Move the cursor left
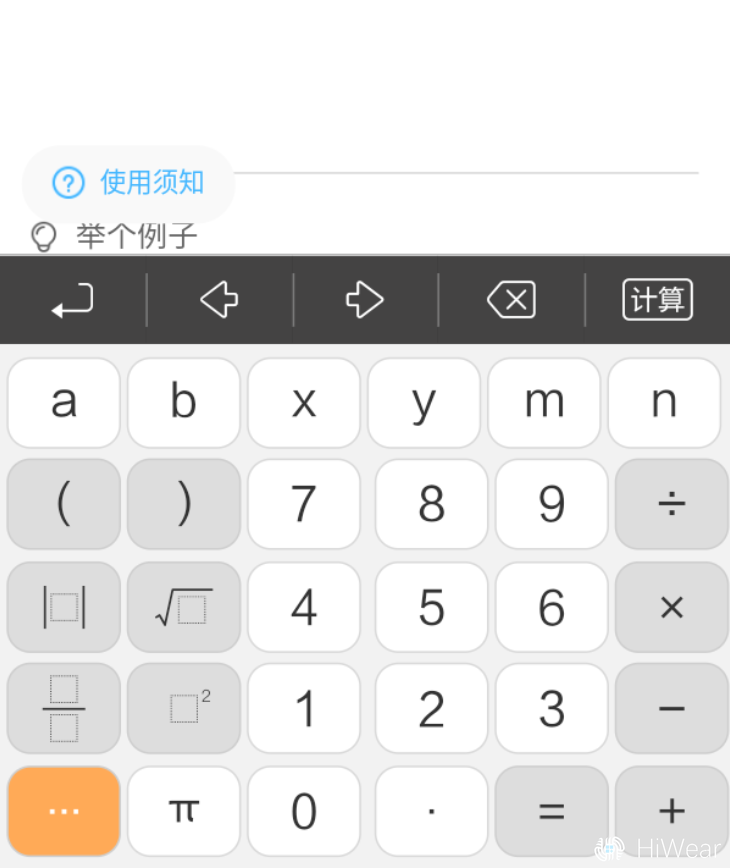Image resolution: width=730 pixels, height=868 pixels. [219, 300]
